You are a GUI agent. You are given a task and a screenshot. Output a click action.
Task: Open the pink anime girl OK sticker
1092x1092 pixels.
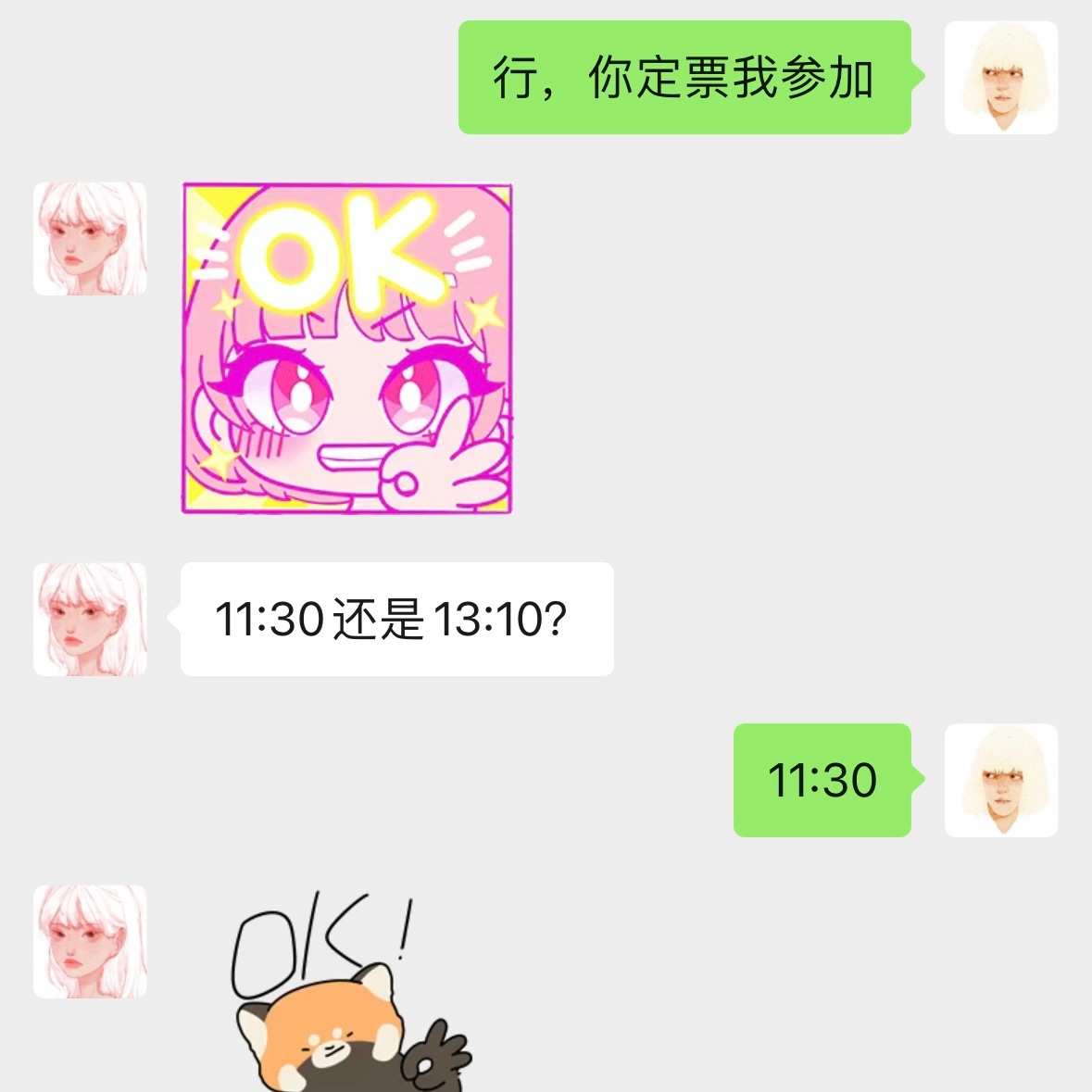tap(347, 348)
